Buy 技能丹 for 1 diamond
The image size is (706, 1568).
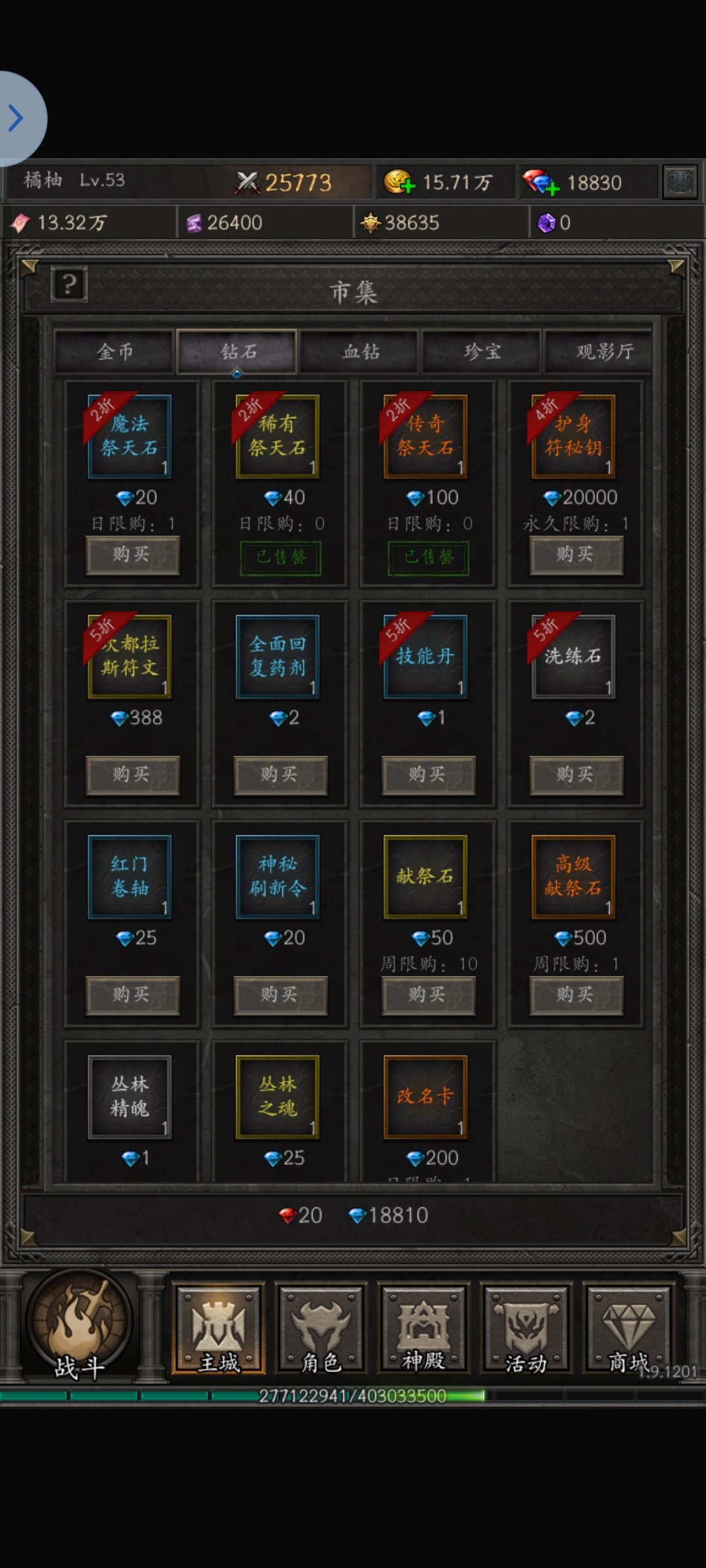pos(428,776)
